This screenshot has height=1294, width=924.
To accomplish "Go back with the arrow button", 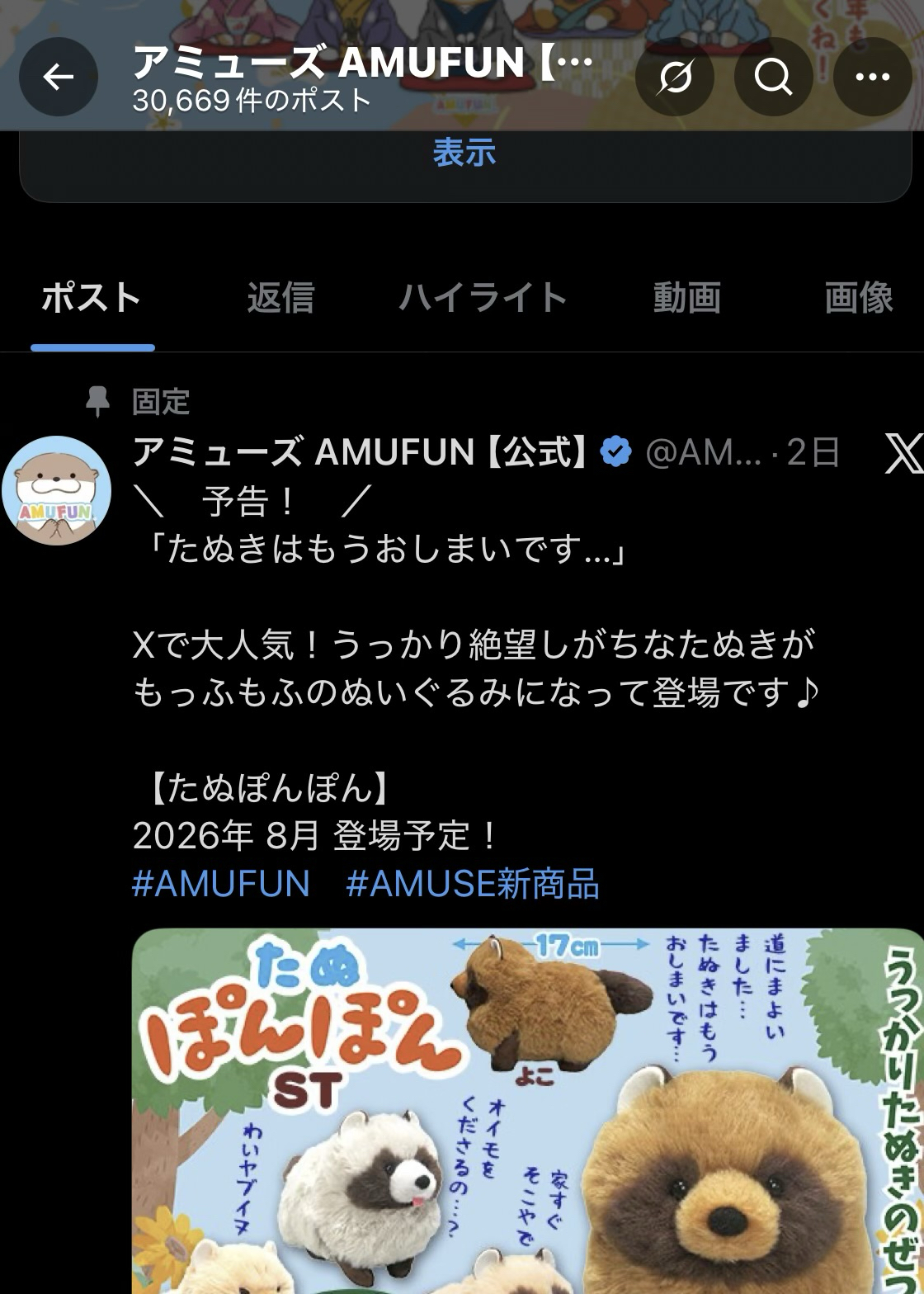I will [58, 78].
